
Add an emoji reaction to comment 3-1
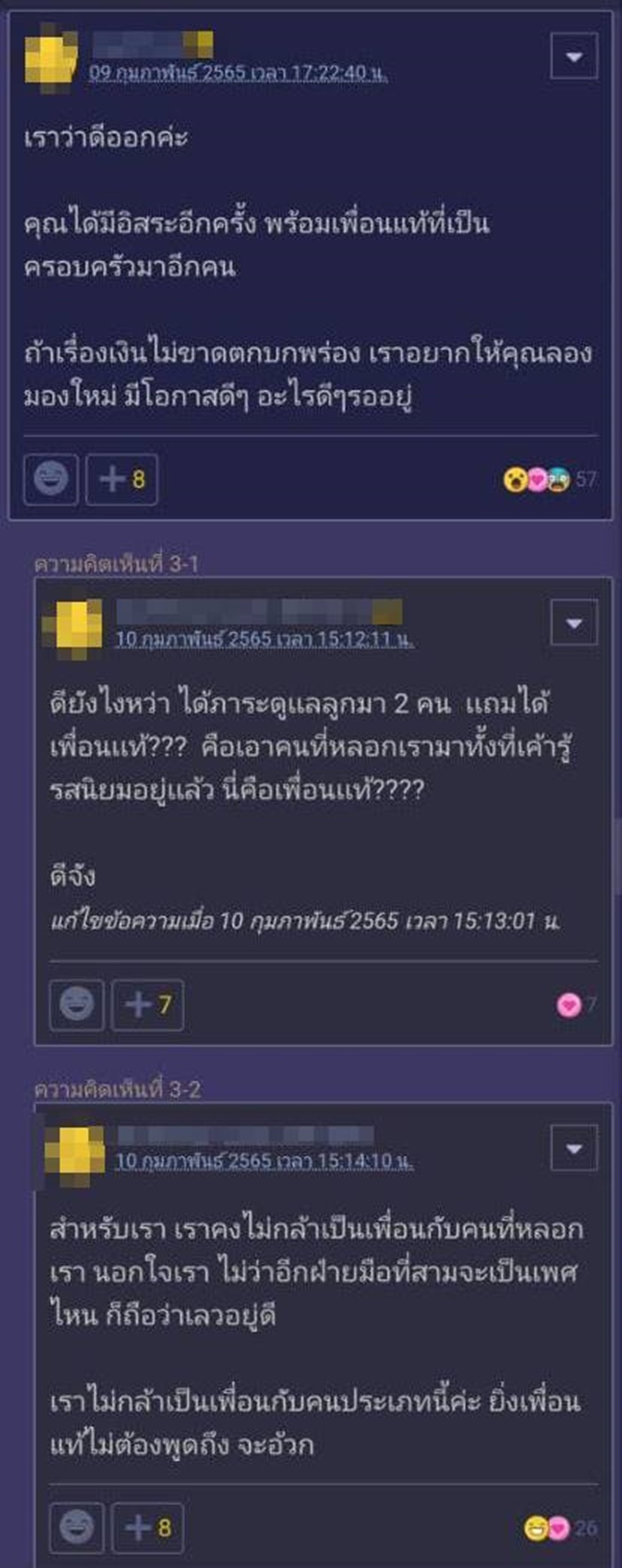tap(76, 1005)
